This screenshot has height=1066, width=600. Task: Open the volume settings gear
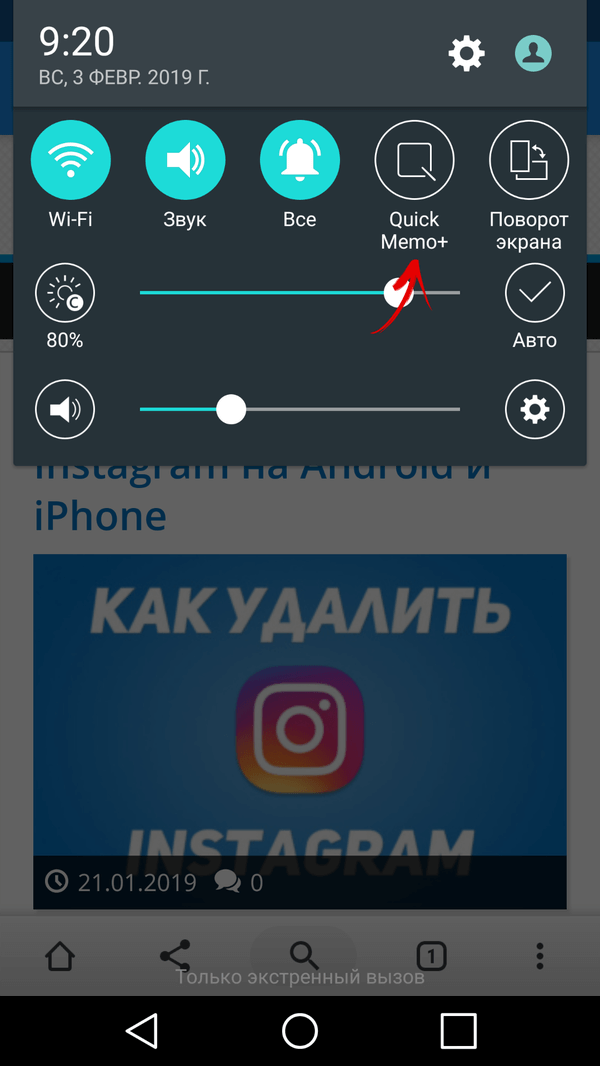point(534,409)
